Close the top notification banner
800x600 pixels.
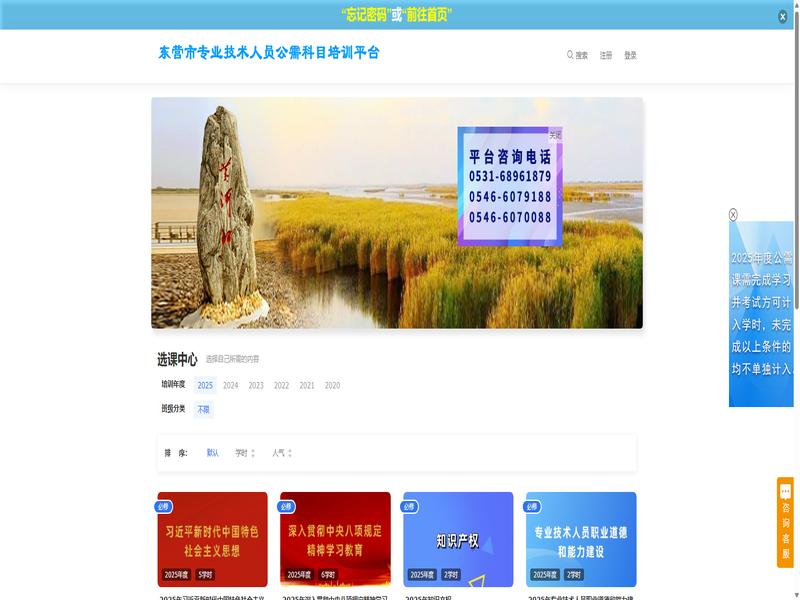(x=783, y=16)
